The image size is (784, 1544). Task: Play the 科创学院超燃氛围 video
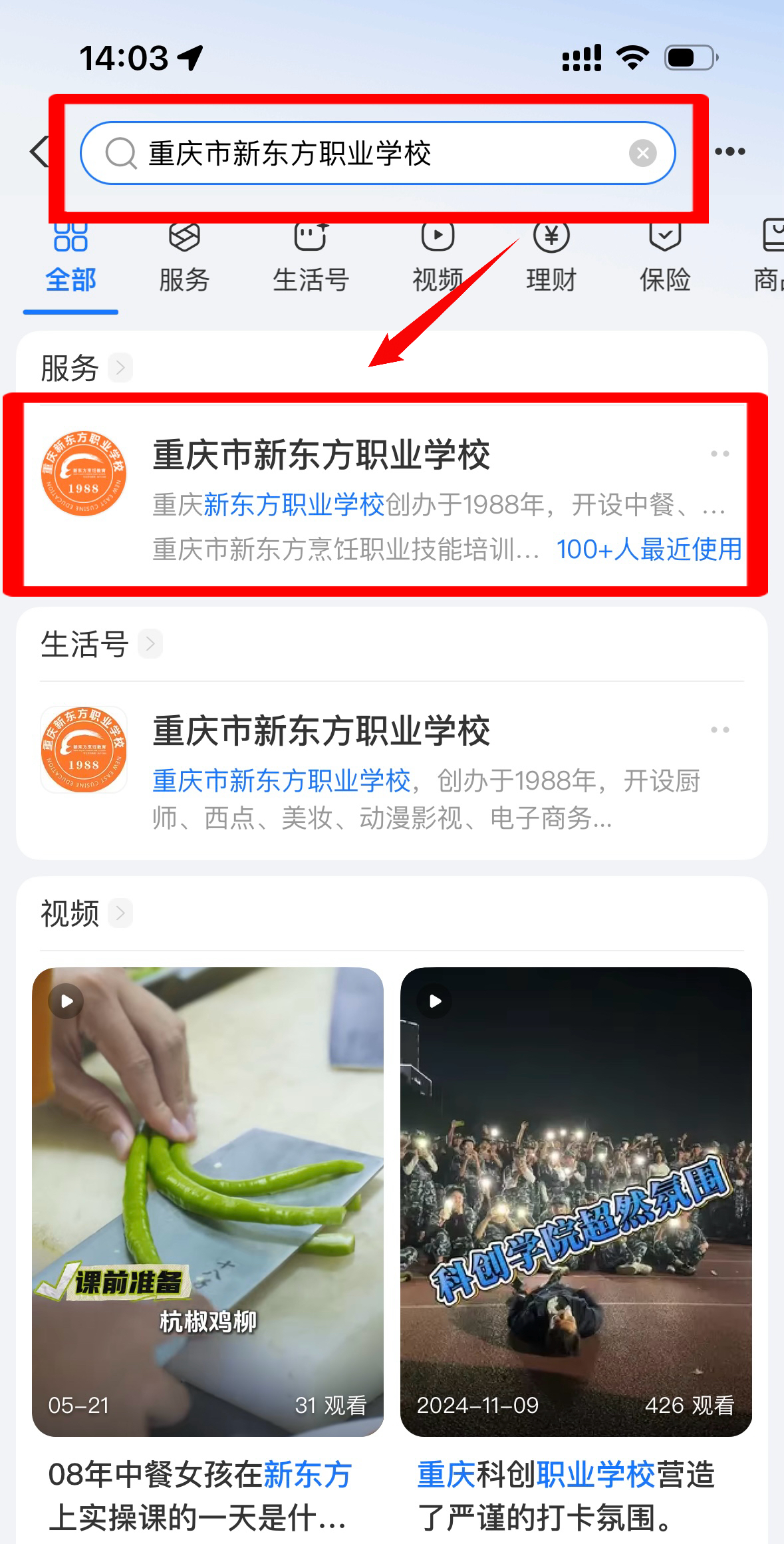click(576, 1201)
